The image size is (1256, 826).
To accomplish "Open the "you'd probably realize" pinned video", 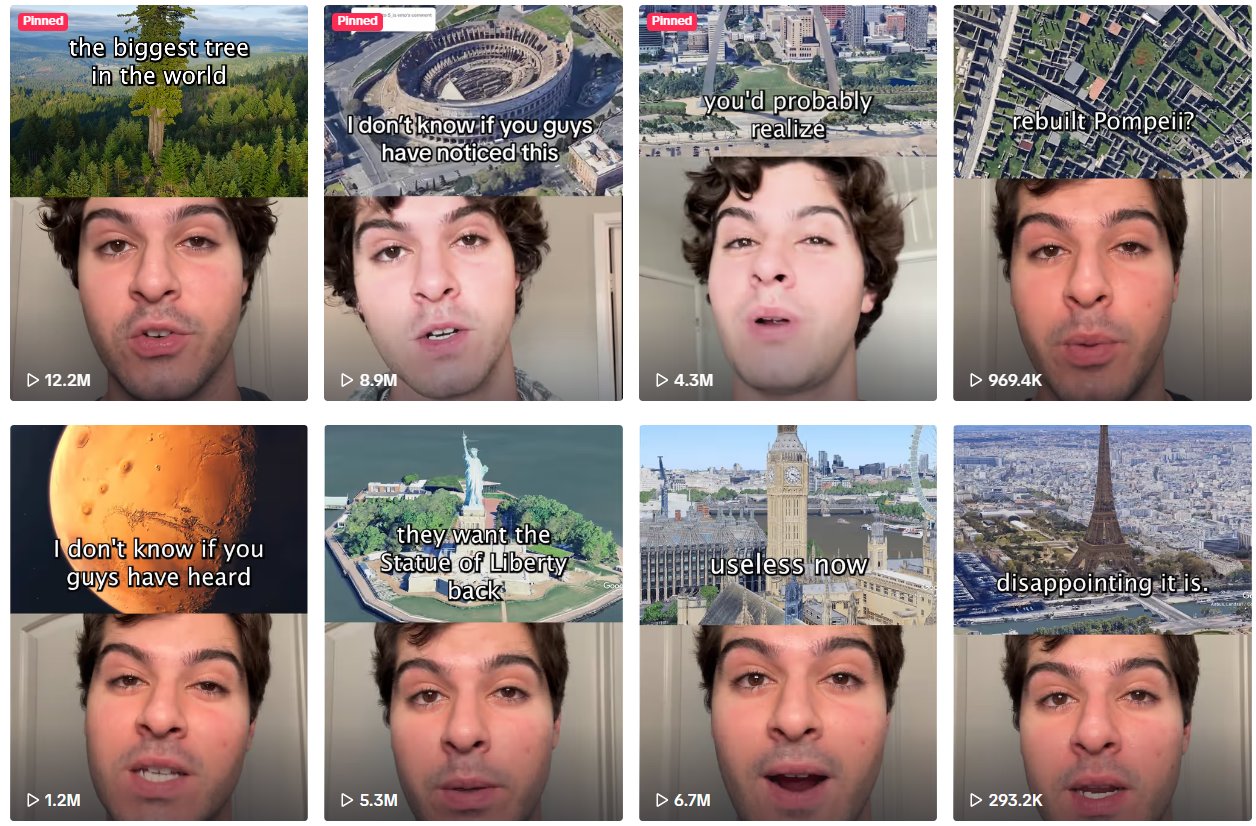I will (x=788, y=203).
